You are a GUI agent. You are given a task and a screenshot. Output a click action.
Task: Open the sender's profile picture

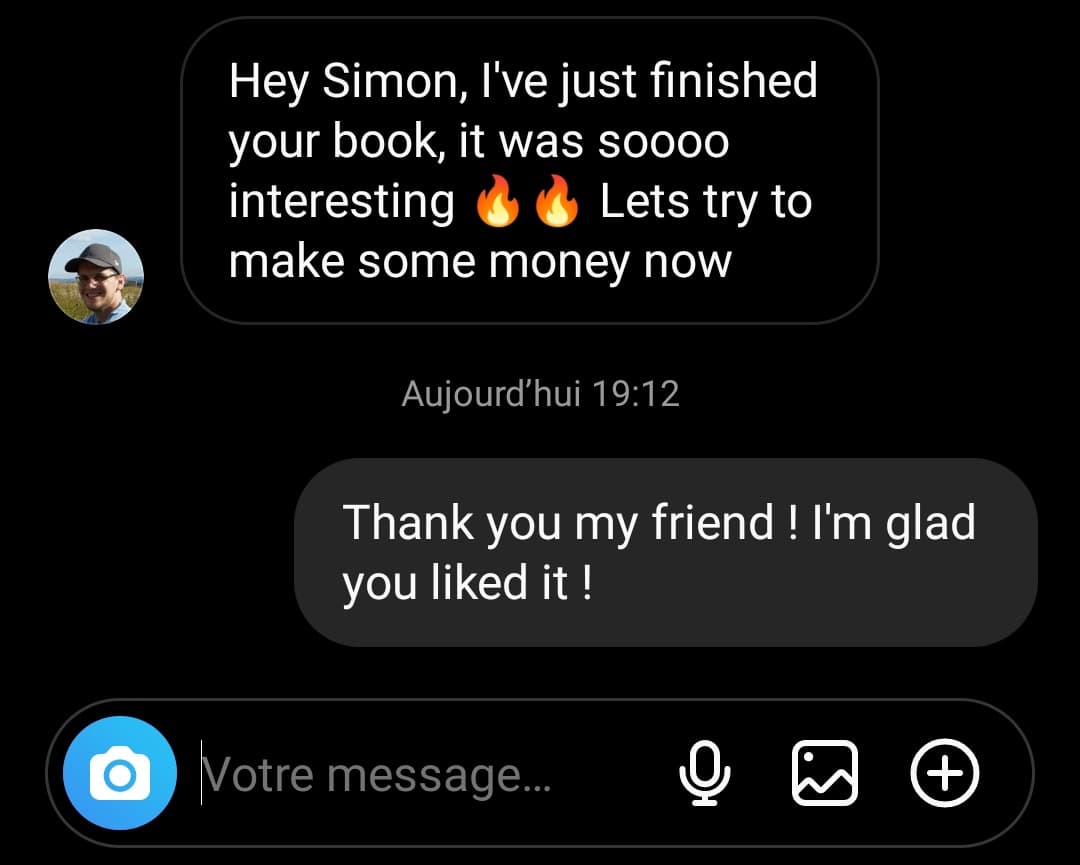pos(96,277)
